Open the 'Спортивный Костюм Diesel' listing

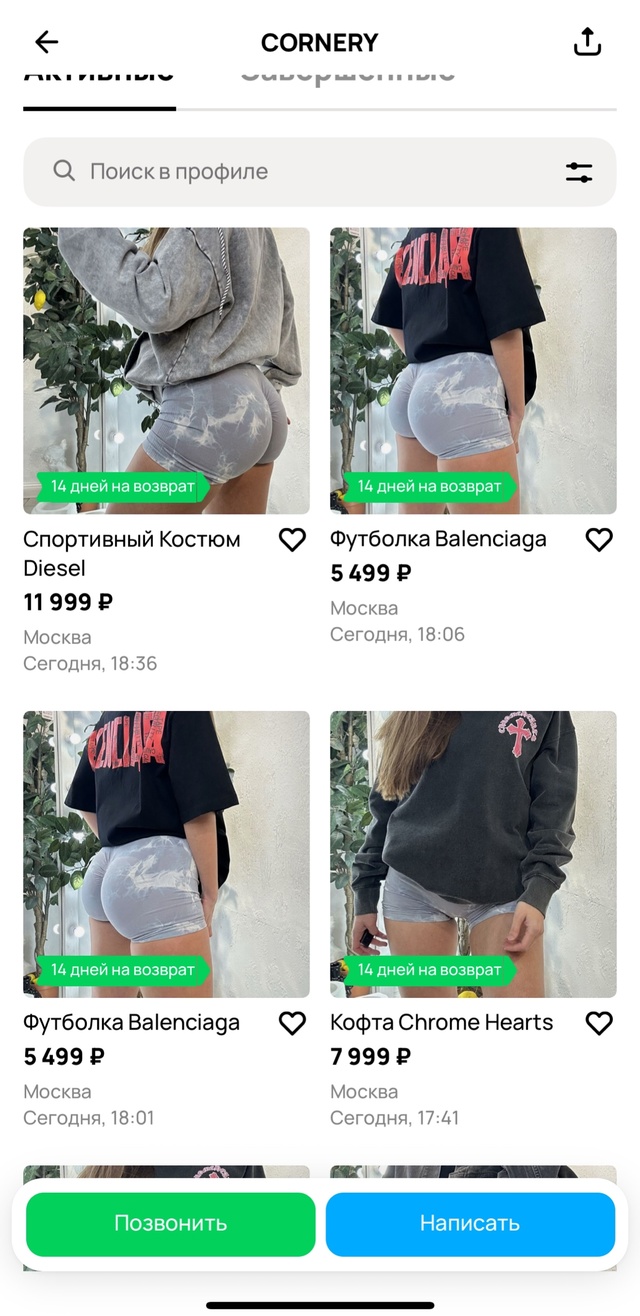[x=166, y=371]
